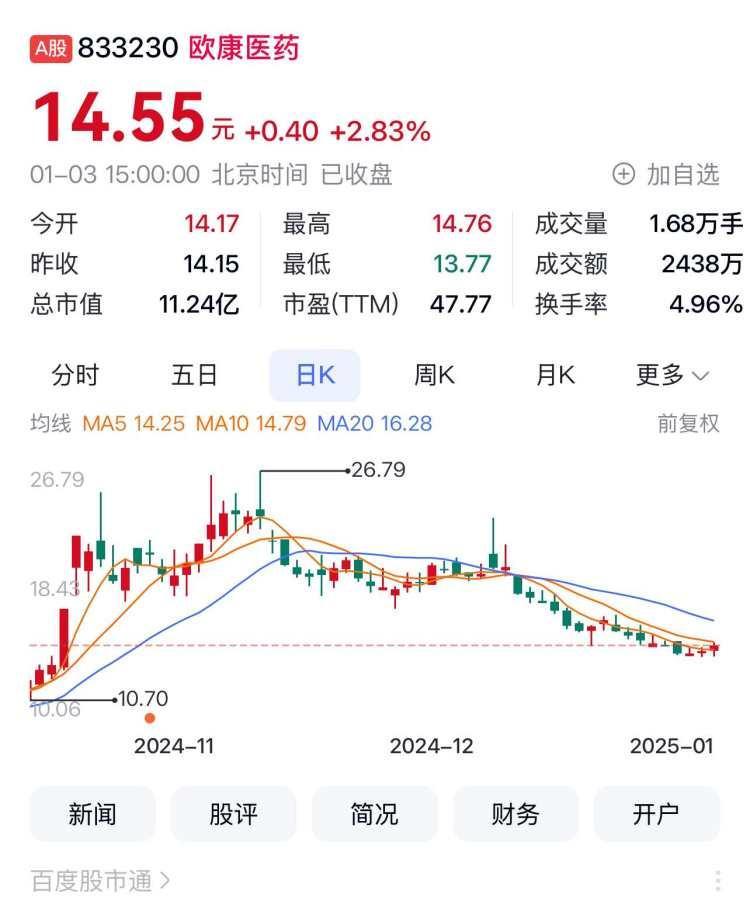The image size is (750, 918).
Task: Open the 财务 financials page
Action: coord(516,814)
